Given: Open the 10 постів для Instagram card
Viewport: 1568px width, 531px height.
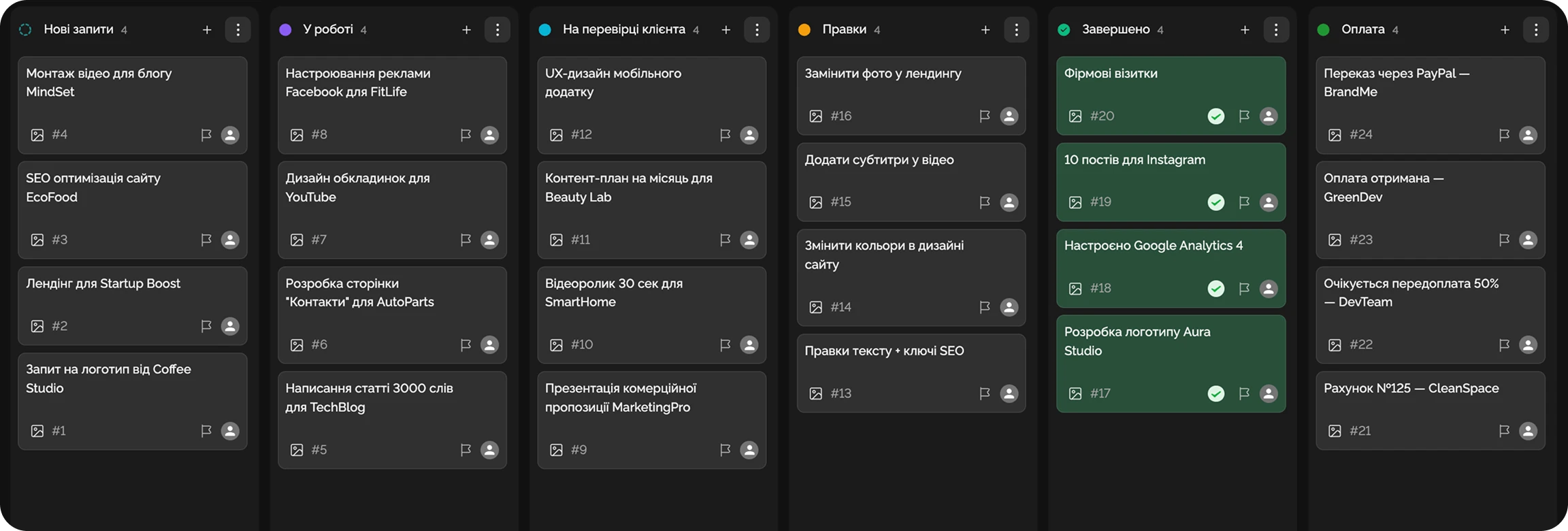Looking at the screenshot, I should tap(1134, 160).
